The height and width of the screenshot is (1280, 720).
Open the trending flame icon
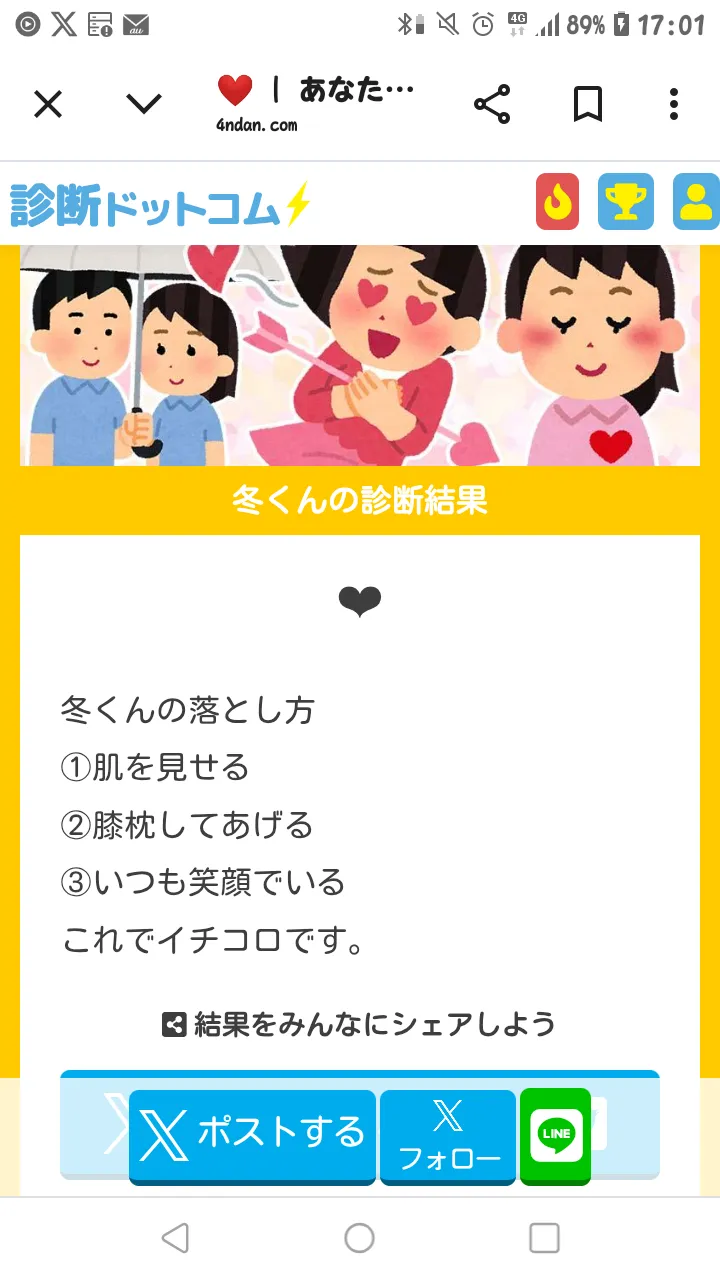pos(557,202)
